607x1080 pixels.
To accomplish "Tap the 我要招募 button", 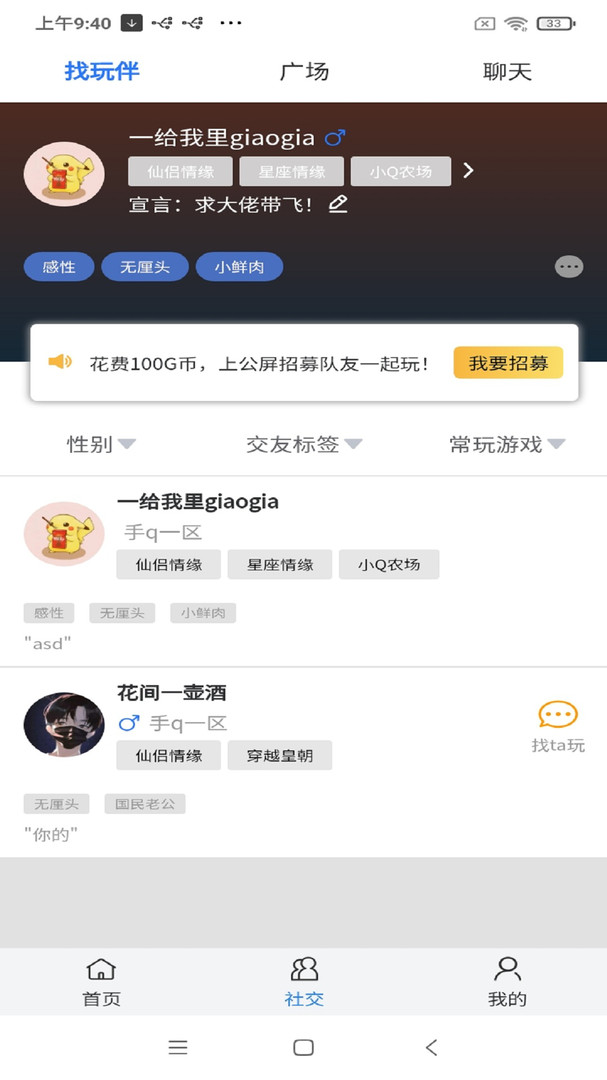I will [508, 363].
